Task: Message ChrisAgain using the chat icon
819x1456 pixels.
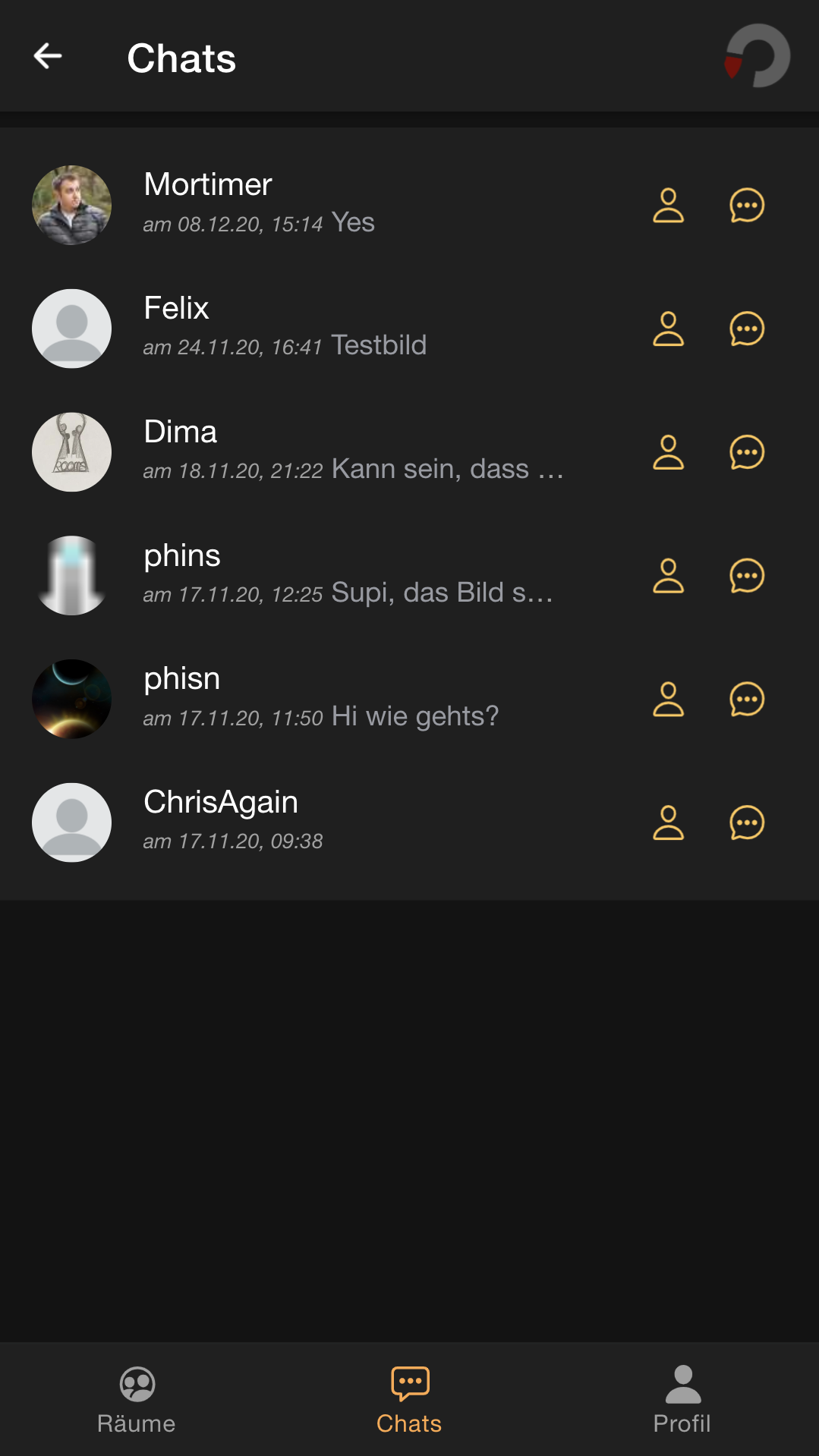Action: coord(747,823)
